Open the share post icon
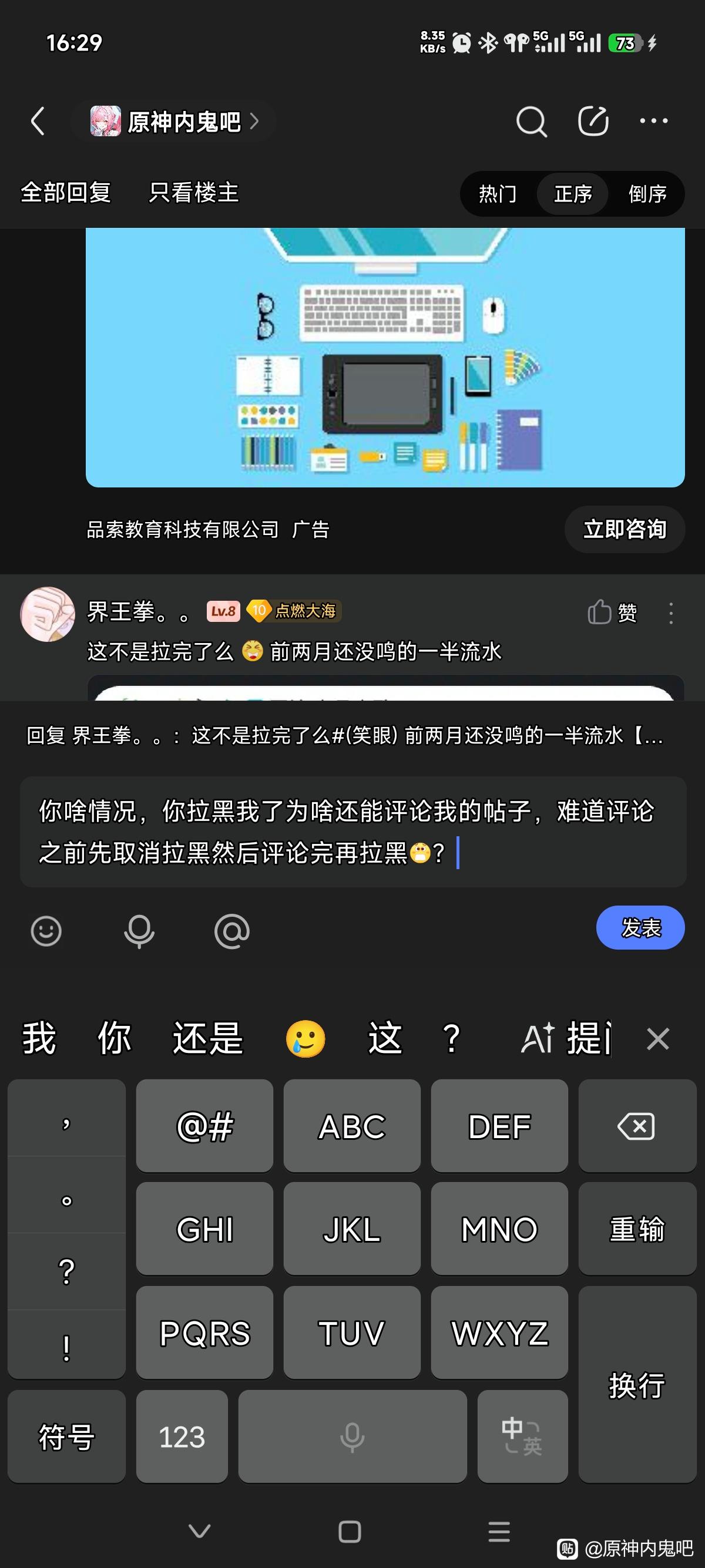This screenshot has width=705, height=1568. click(x=593, y=121)
